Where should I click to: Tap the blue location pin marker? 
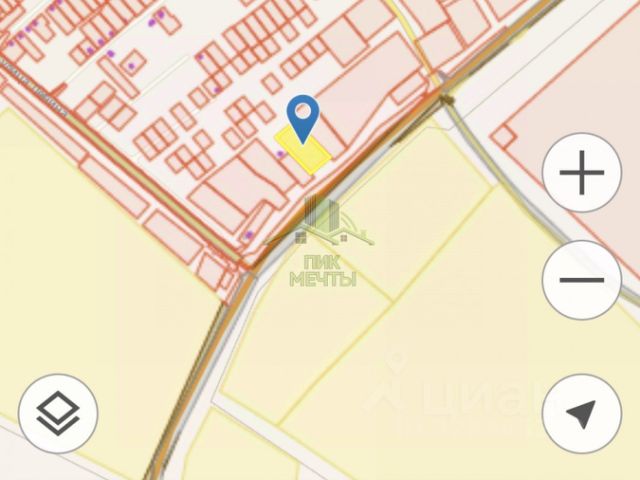tap(303, 118)
